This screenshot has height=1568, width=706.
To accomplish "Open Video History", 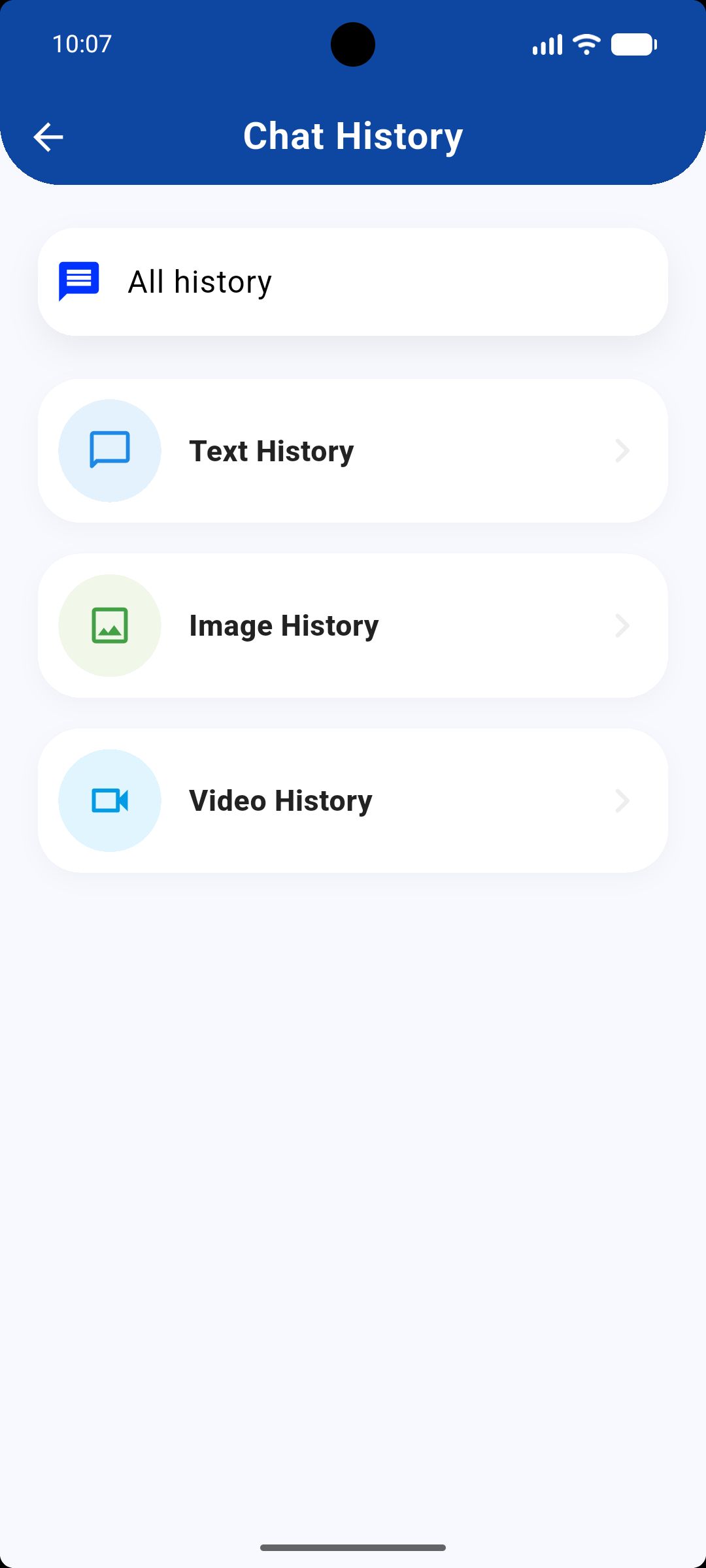I will click(353, 801).
